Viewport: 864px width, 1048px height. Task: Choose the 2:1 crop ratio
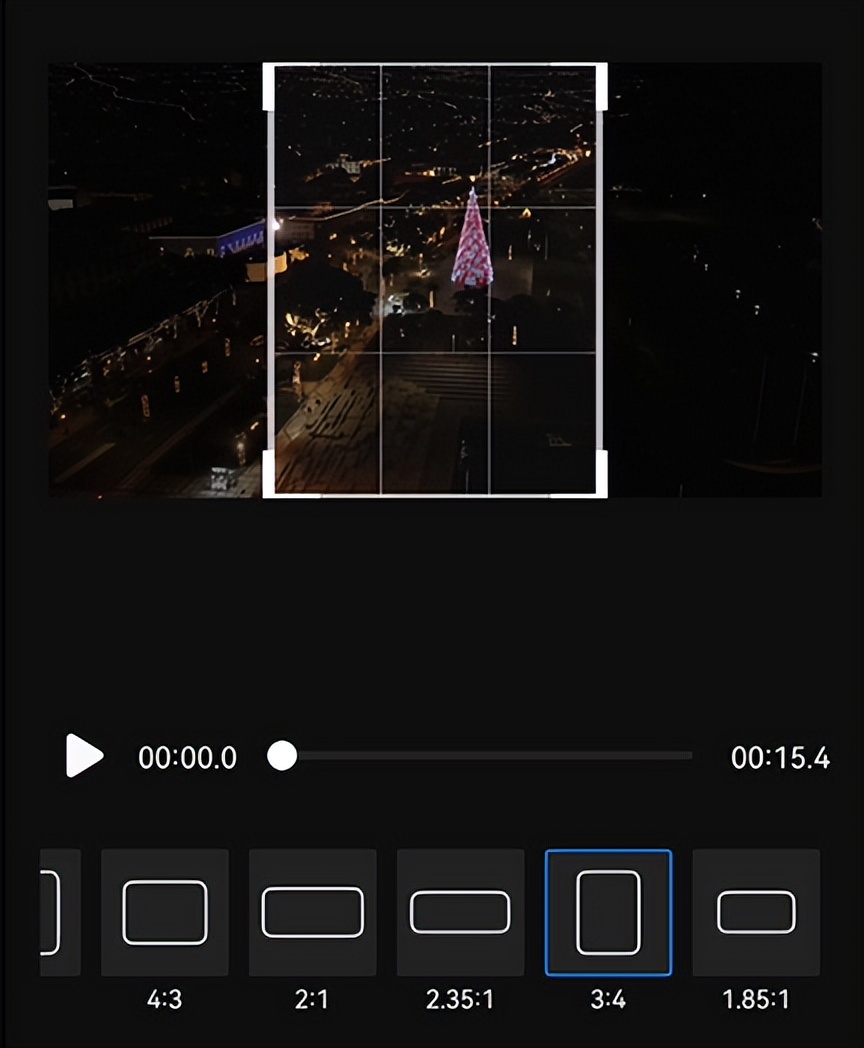313,912
